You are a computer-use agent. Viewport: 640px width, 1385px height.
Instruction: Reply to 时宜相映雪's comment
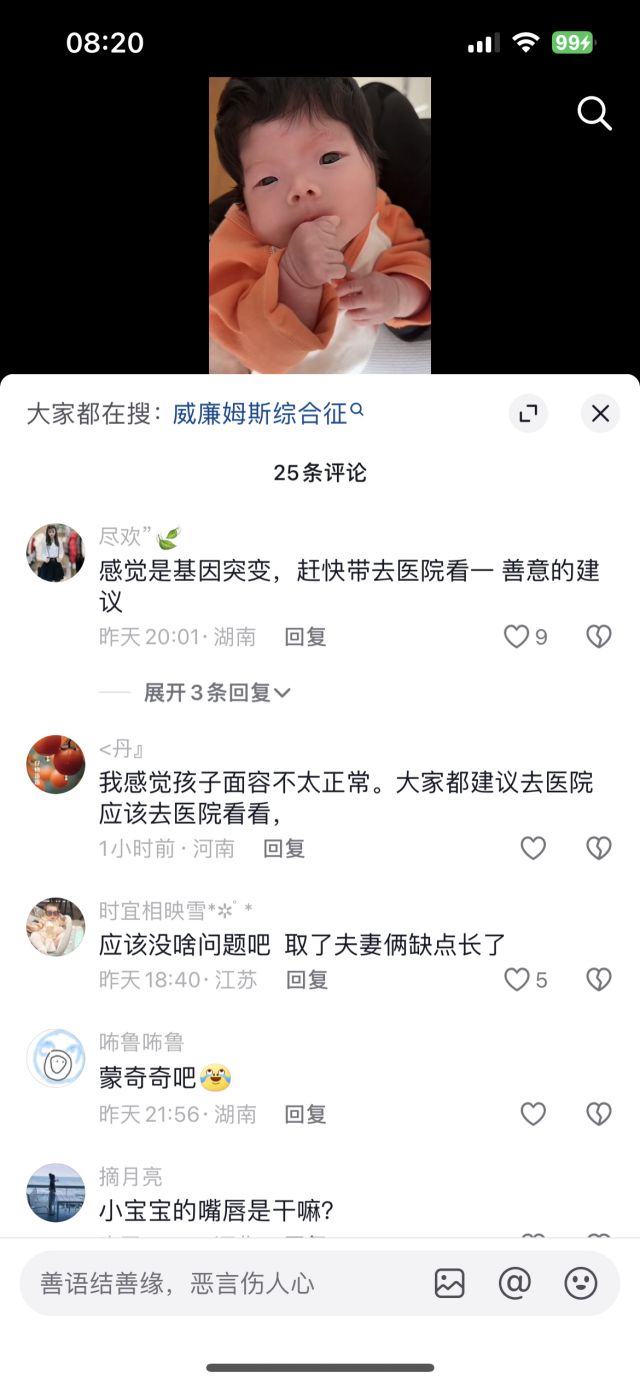coord(307,979)
